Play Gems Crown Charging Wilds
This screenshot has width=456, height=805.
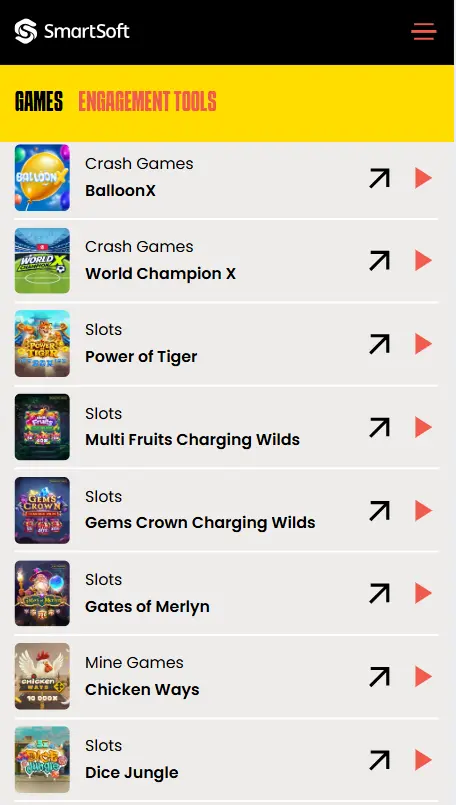coord(424,510)
